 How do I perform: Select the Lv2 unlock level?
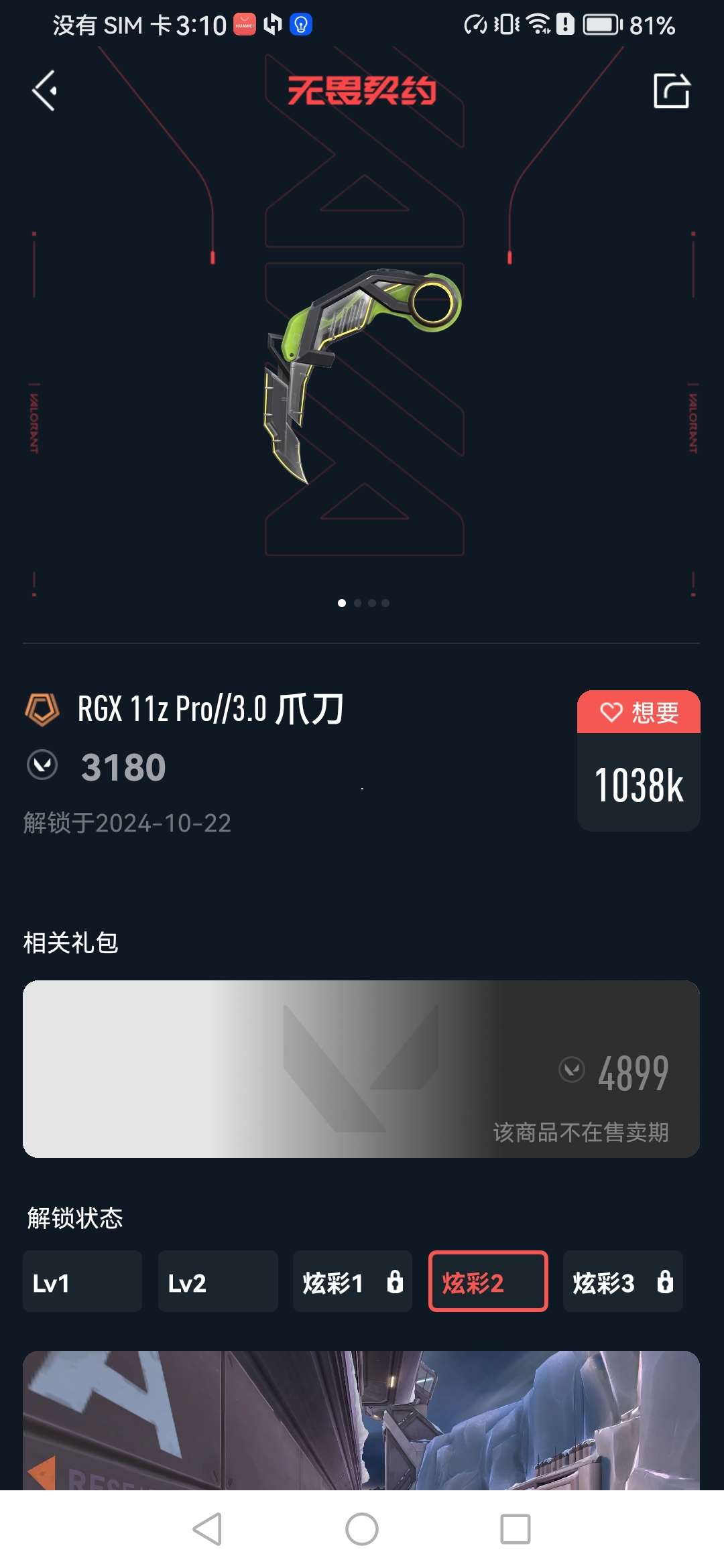(218, 1281)
